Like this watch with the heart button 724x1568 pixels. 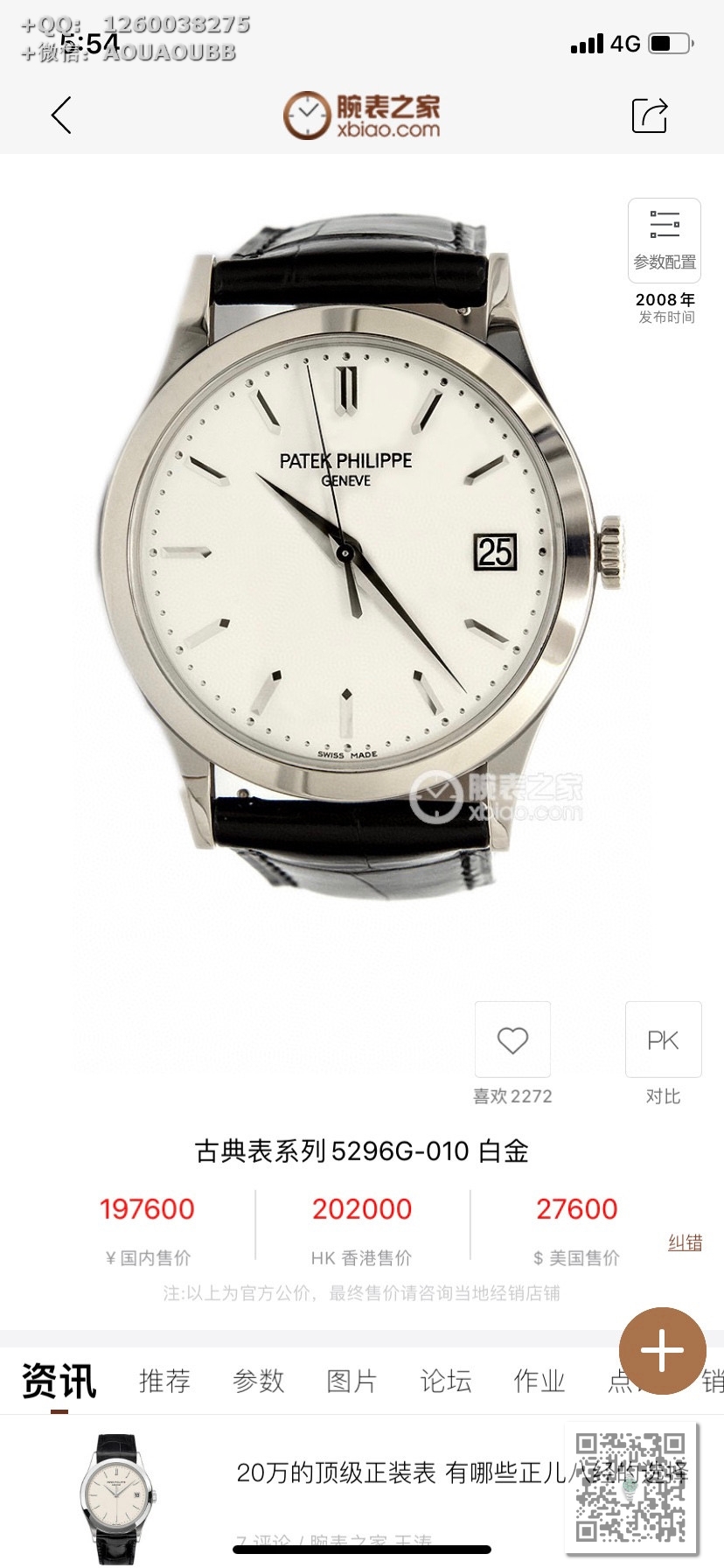click(512, 1039)
